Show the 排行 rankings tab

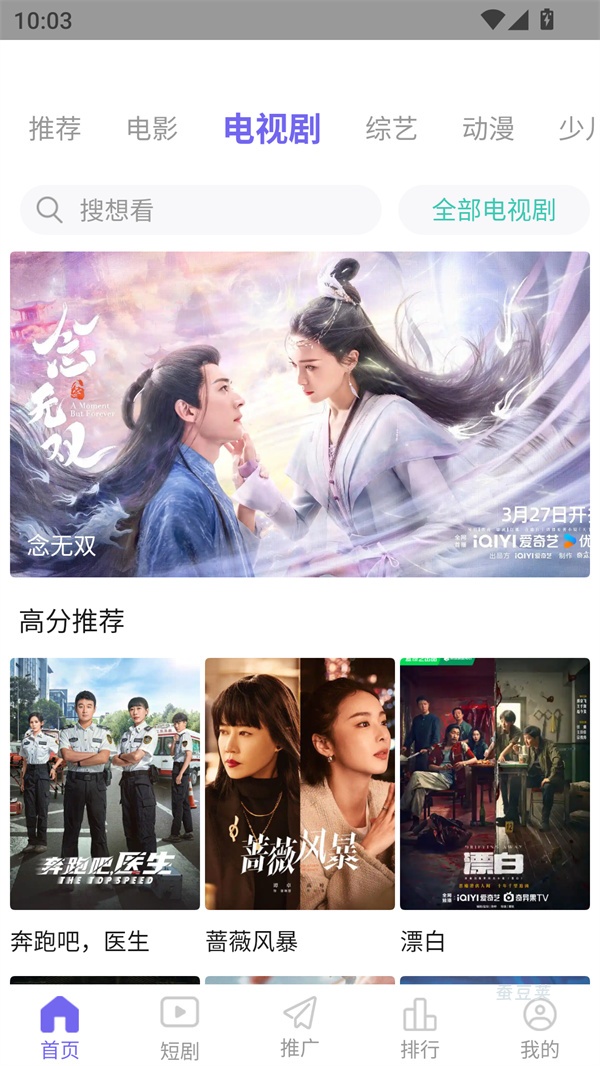pyautogui.click(x=420, y=1027)
